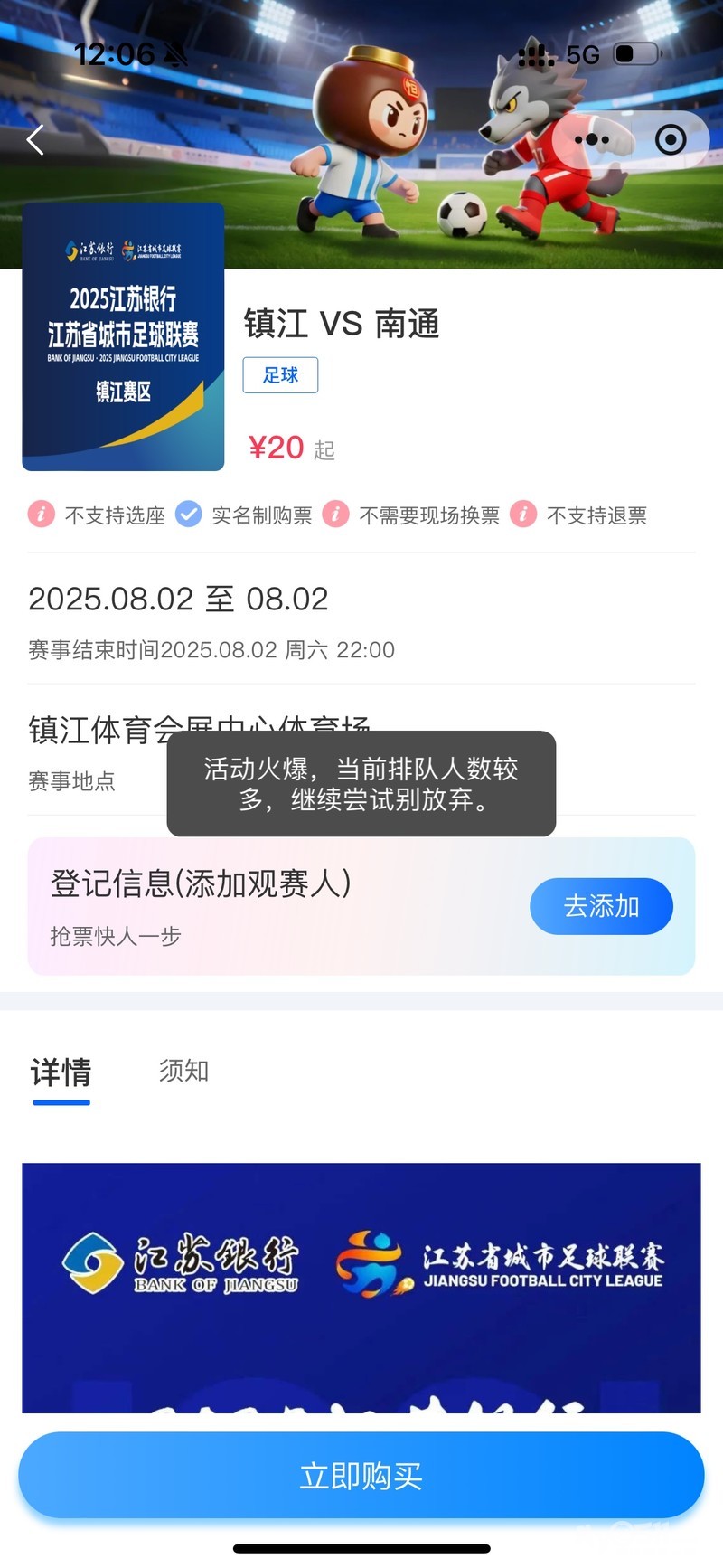Open the mini-program three-dot menu
This screenshot has height=1568, width=723.
592,140
